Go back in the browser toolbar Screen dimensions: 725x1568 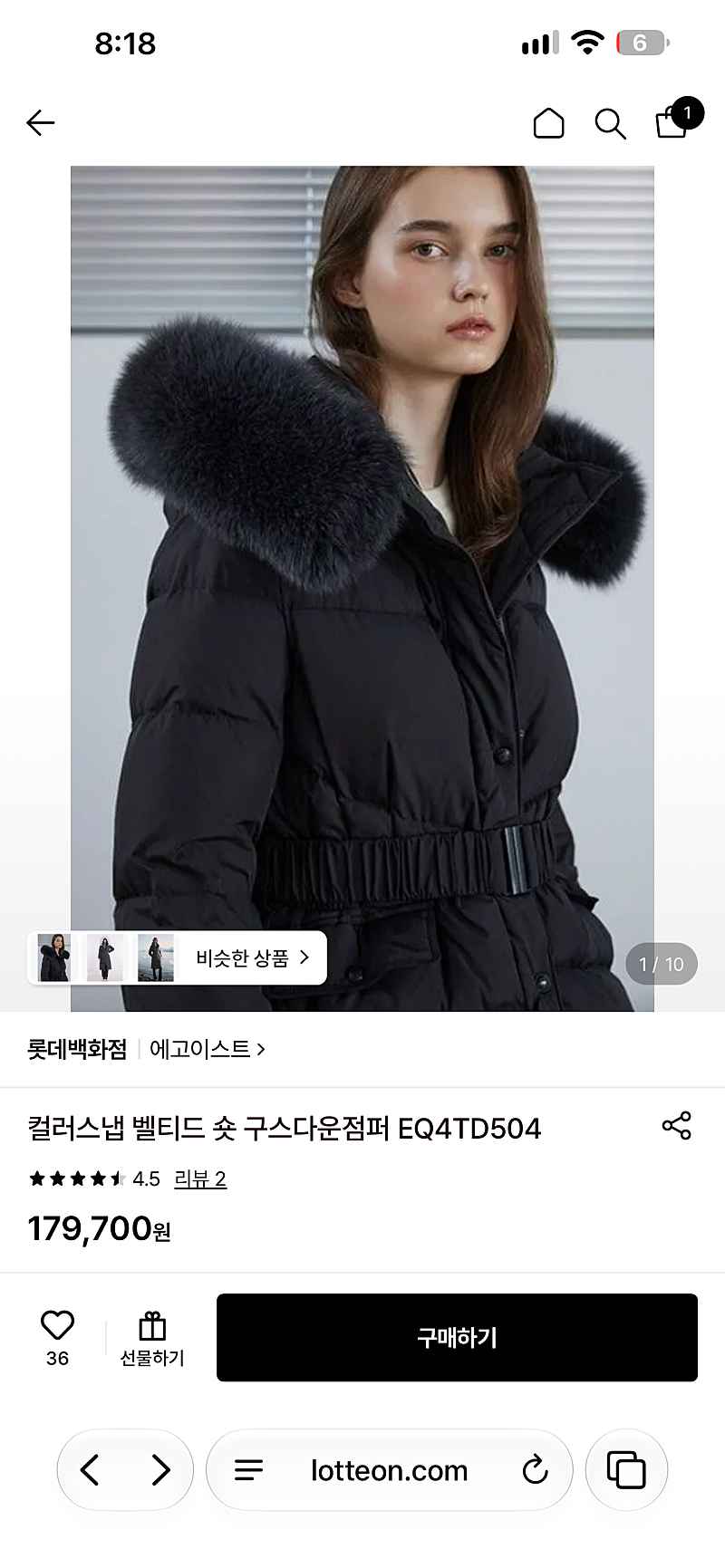point(90,1469)
